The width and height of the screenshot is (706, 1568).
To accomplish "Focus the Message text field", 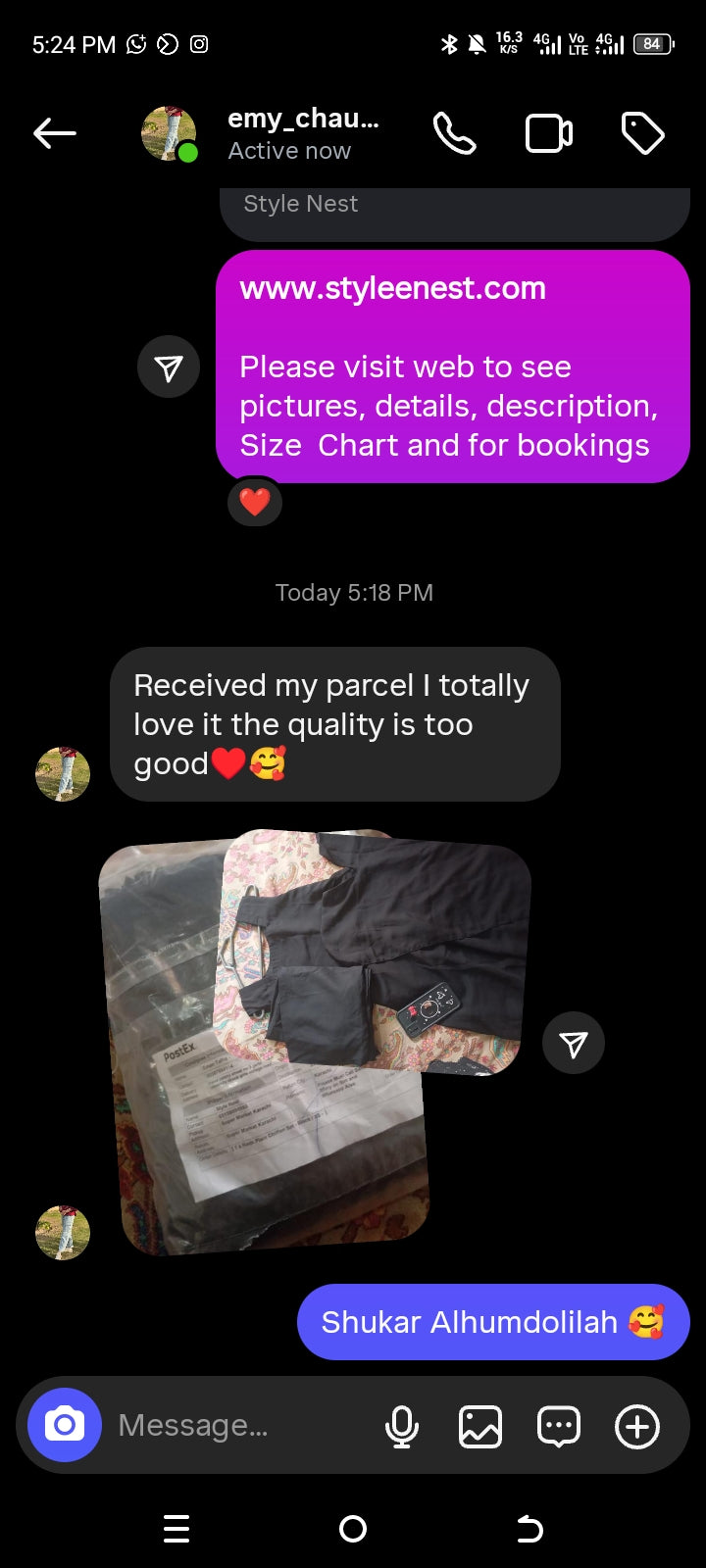I will [x=235, y=1425].
